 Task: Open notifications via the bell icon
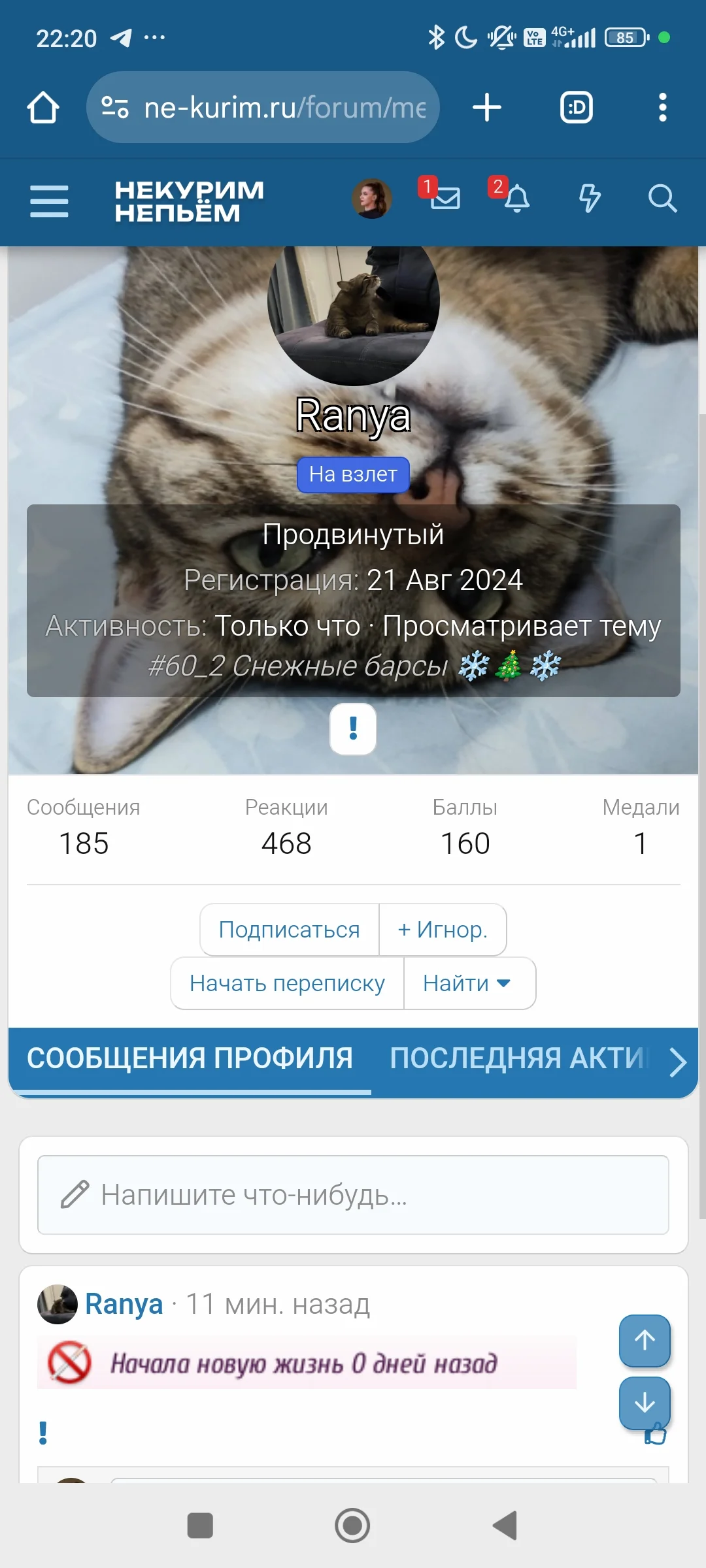pos(517,199)
